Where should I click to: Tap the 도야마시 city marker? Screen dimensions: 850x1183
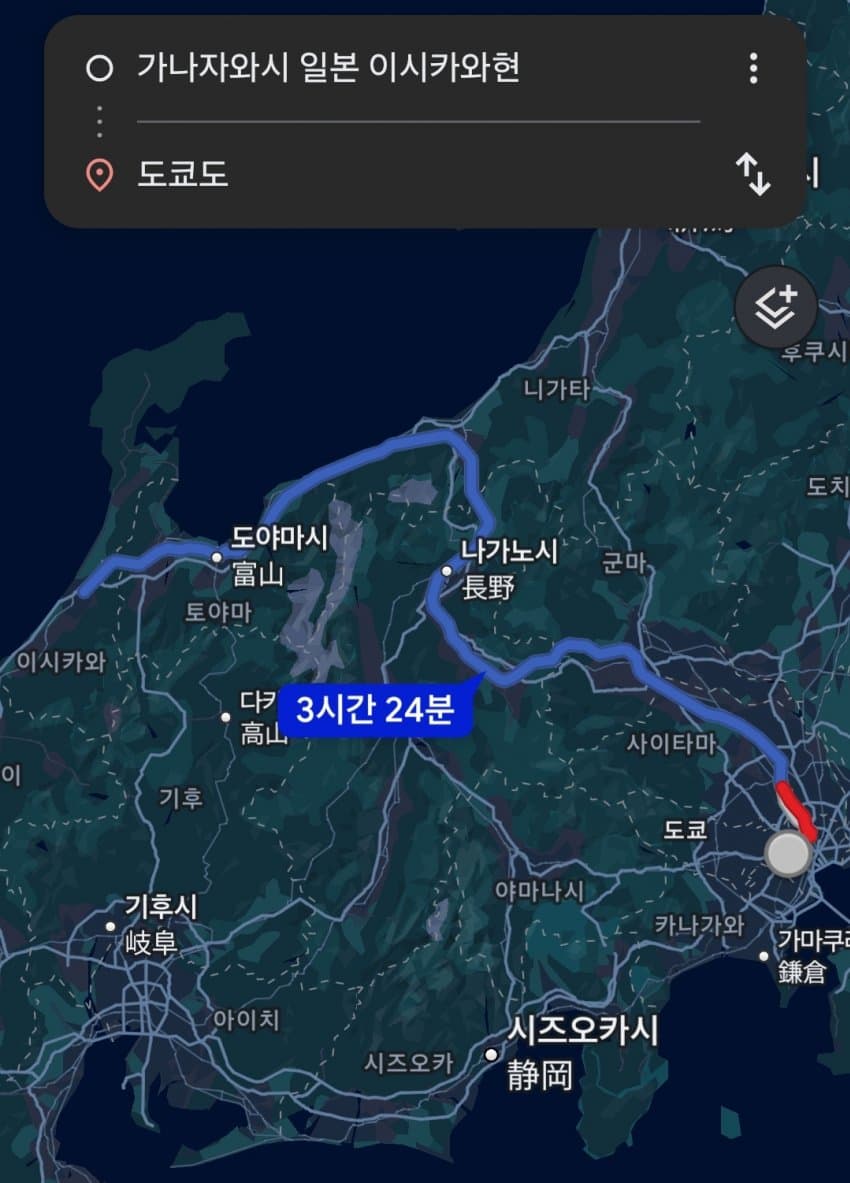(x=217, y=556)
